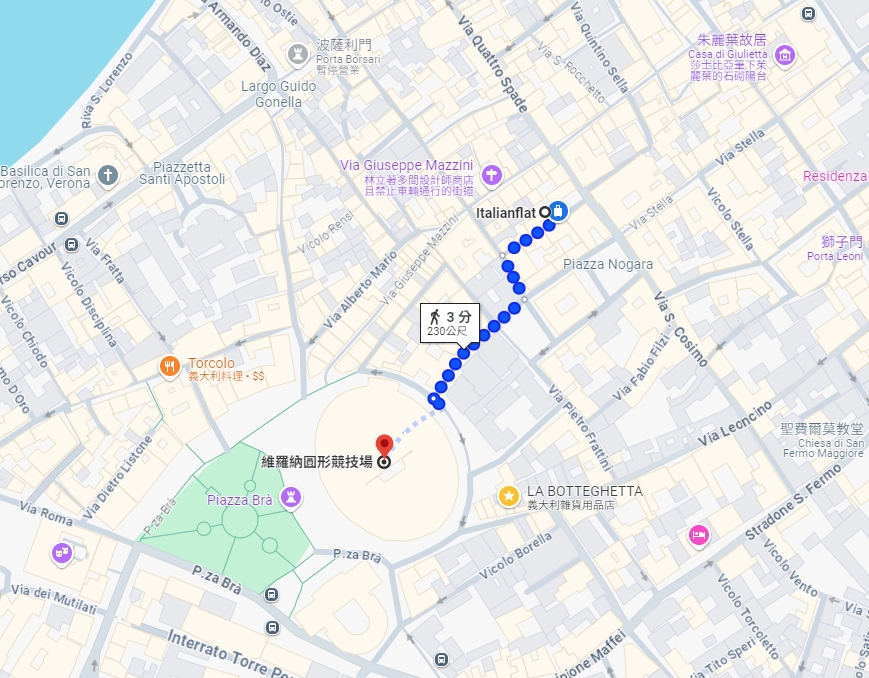Open the Torcolo restaurant marker
The height and width of the screenshot is (678, 869).
[x=169, y=367]
